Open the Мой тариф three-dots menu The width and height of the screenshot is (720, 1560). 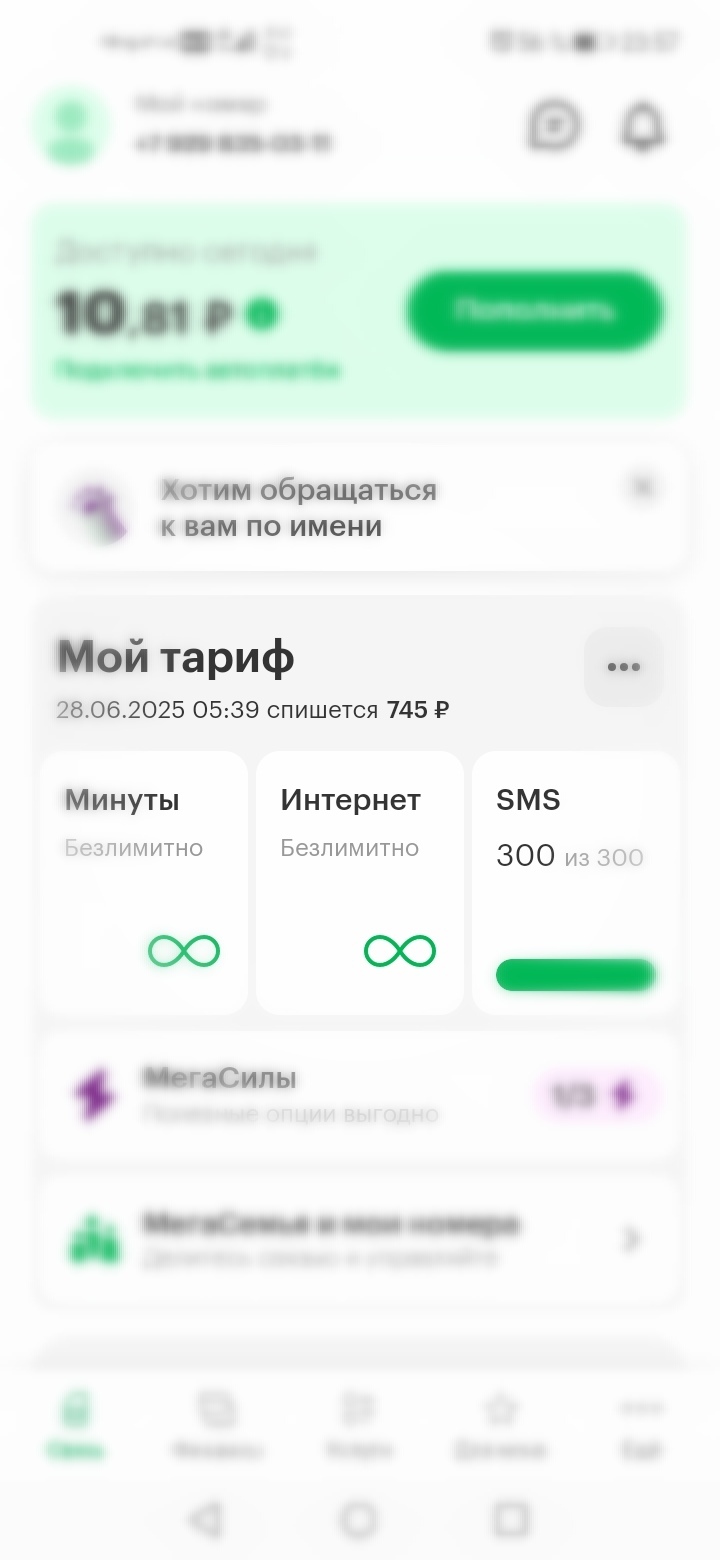[x=623, y=667]
